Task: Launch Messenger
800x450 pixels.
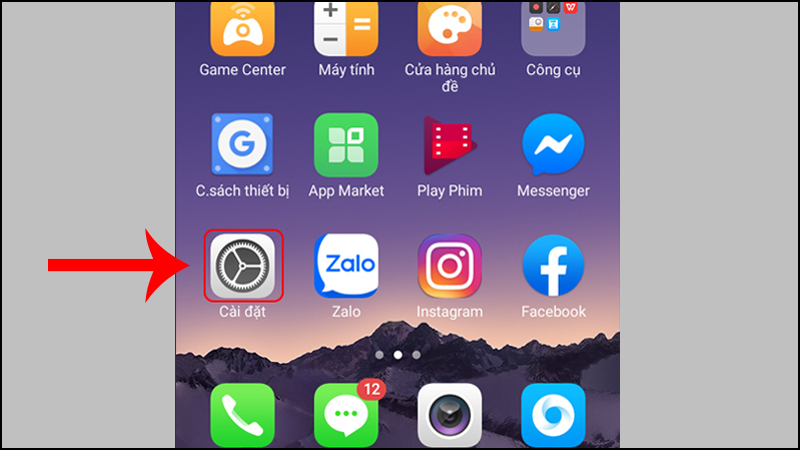Action: 553,146
